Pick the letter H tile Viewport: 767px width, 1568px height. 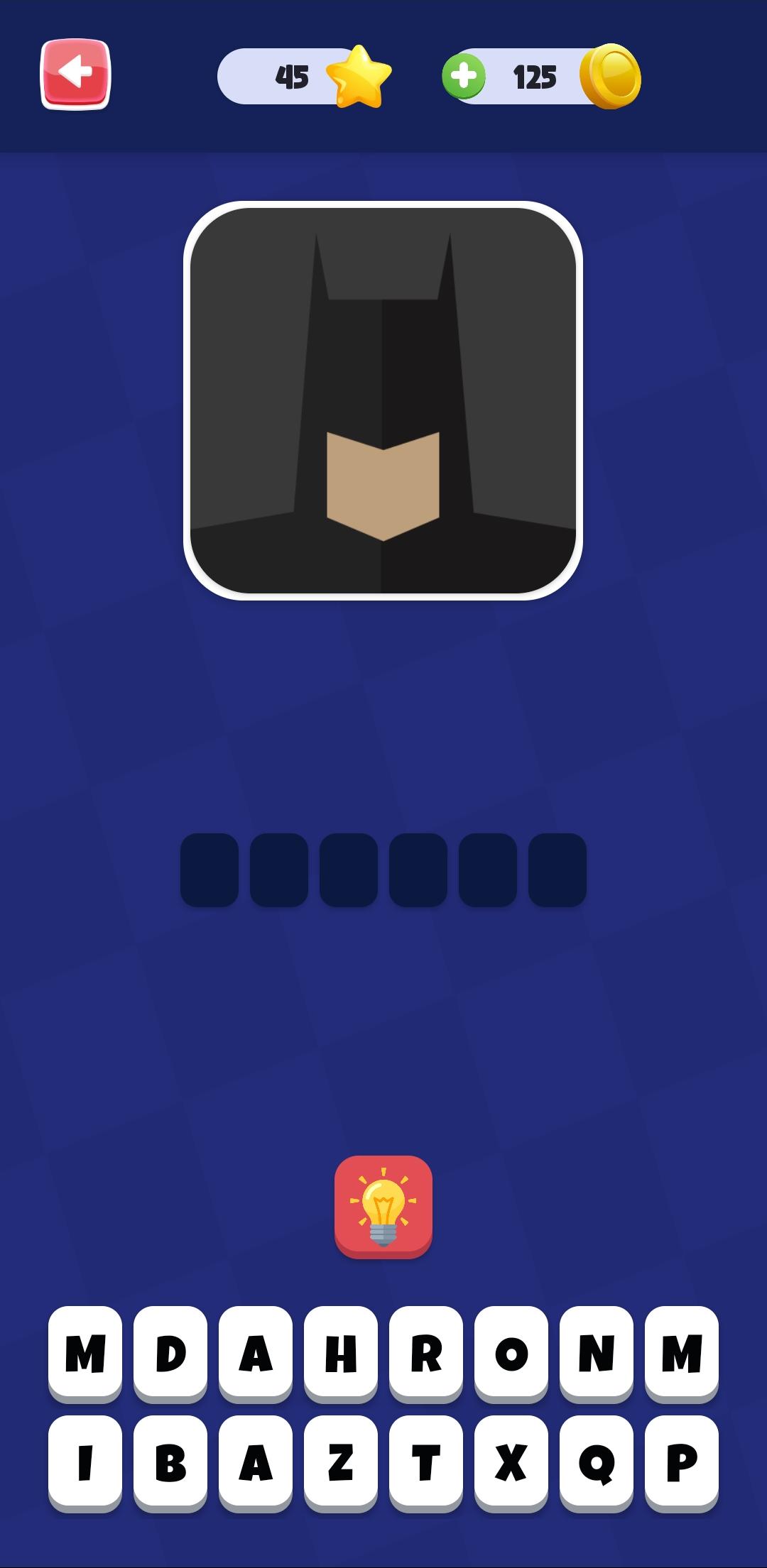pyautogui.click(x=341, y=1354)
